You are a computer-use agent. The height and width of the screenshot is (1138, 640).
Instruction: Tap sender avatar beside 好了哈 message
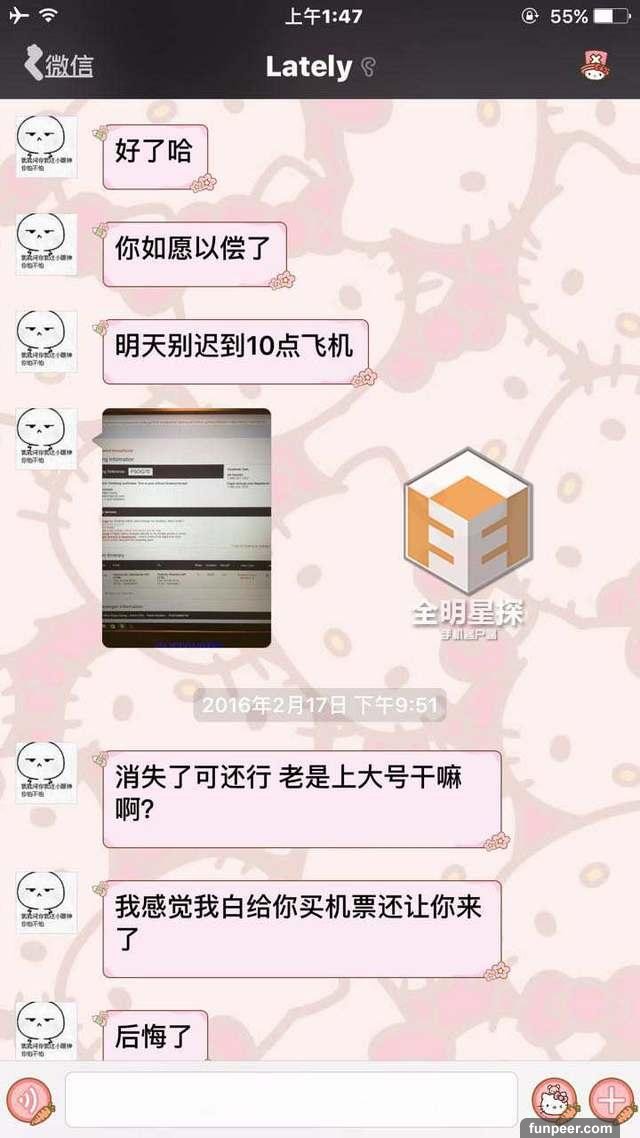(46, 147)
